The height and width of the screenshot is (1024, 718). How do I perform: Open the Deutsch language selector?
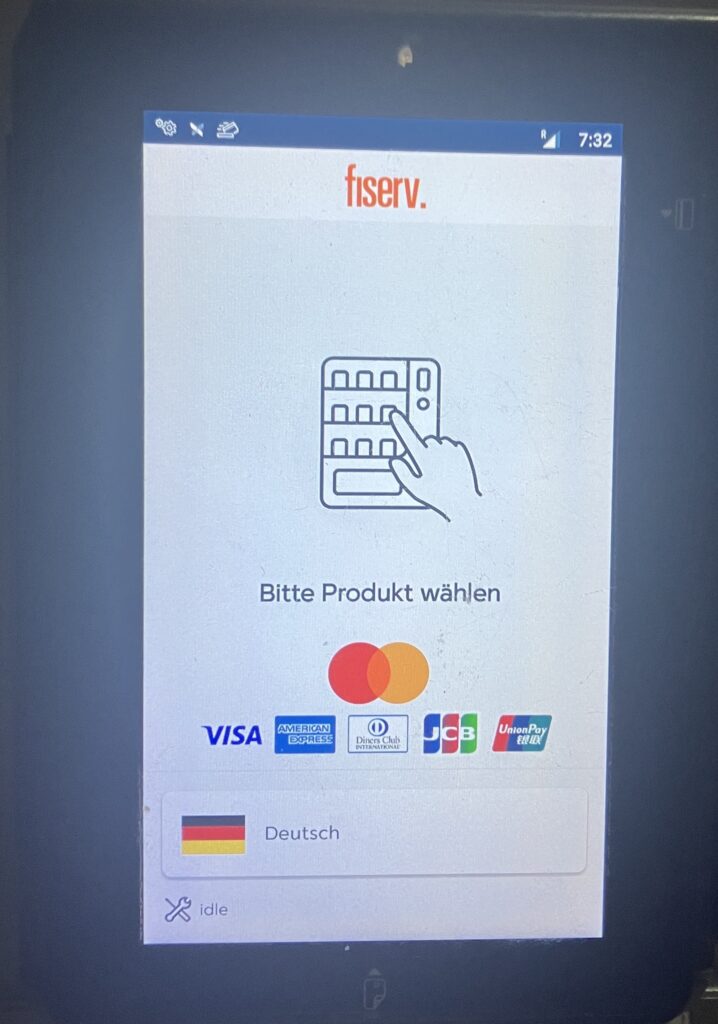pyautogui.click(x=373, y=833)
